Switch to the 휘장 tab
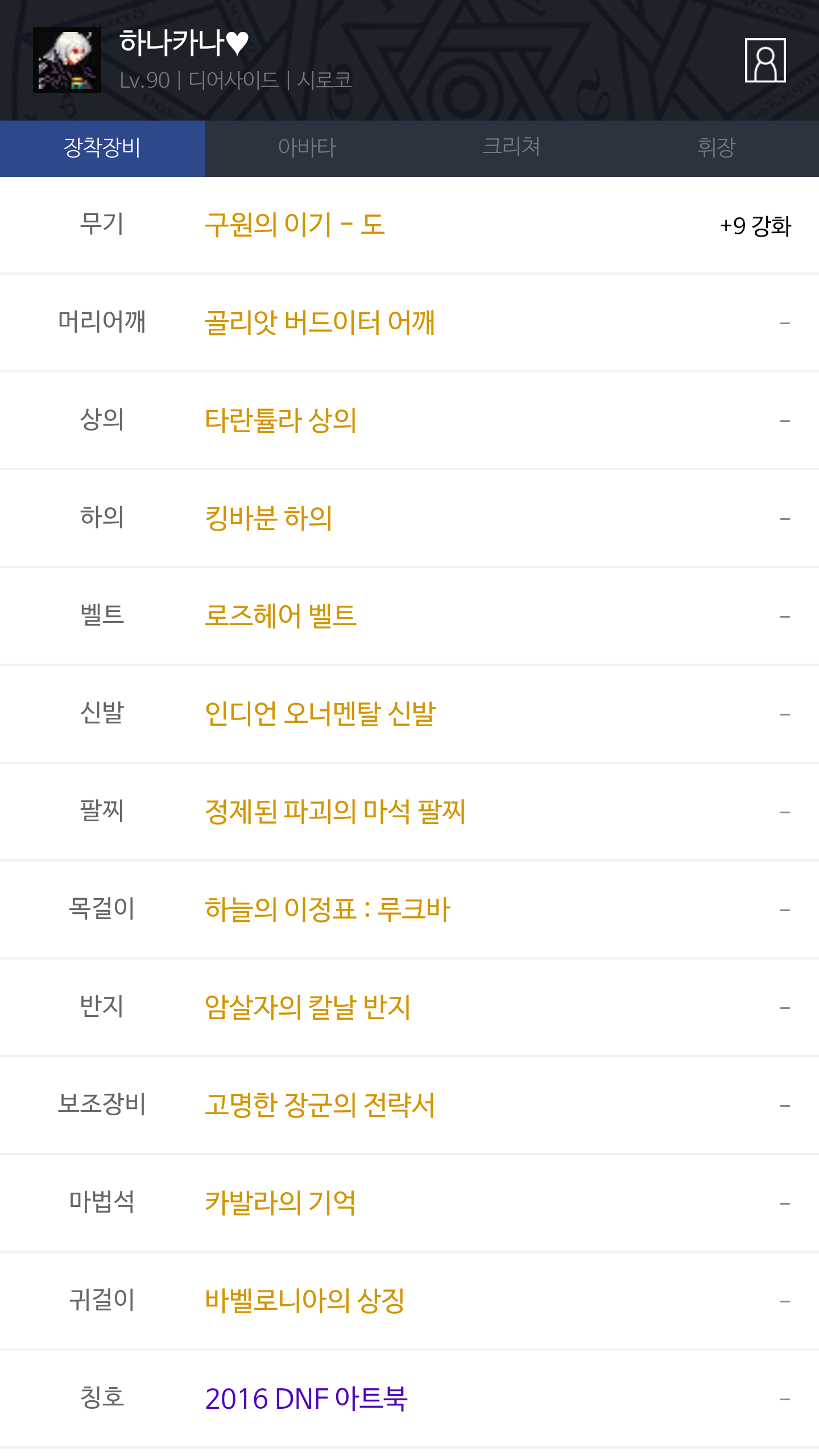Image resolution: width=819 pixels, height=1456 pixels. (x=717, y=148)
